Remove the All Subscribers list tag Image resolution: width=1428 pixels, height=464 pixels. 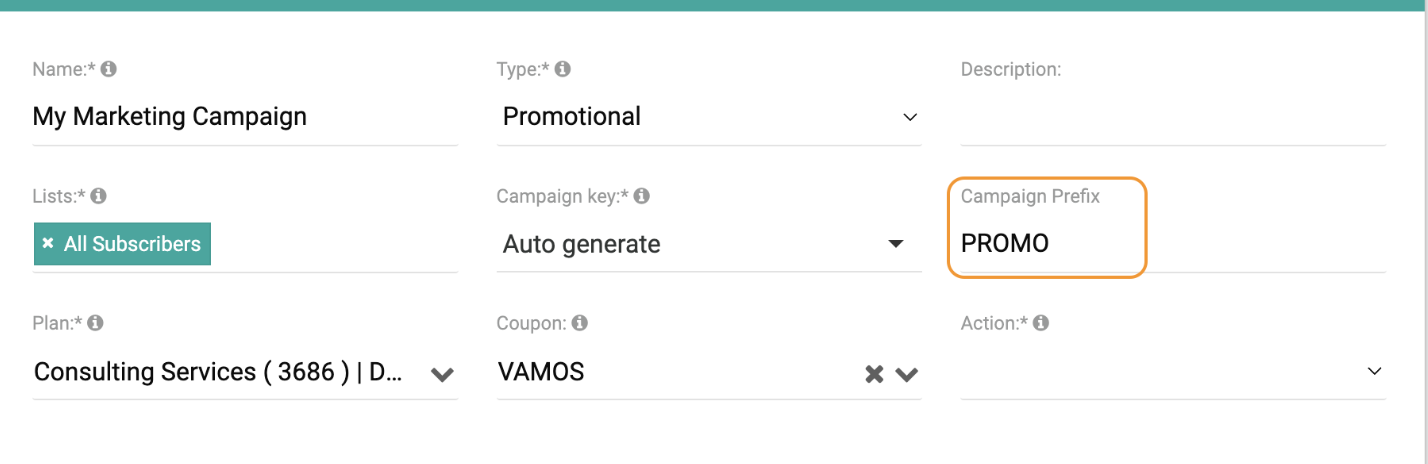(48, 244)
